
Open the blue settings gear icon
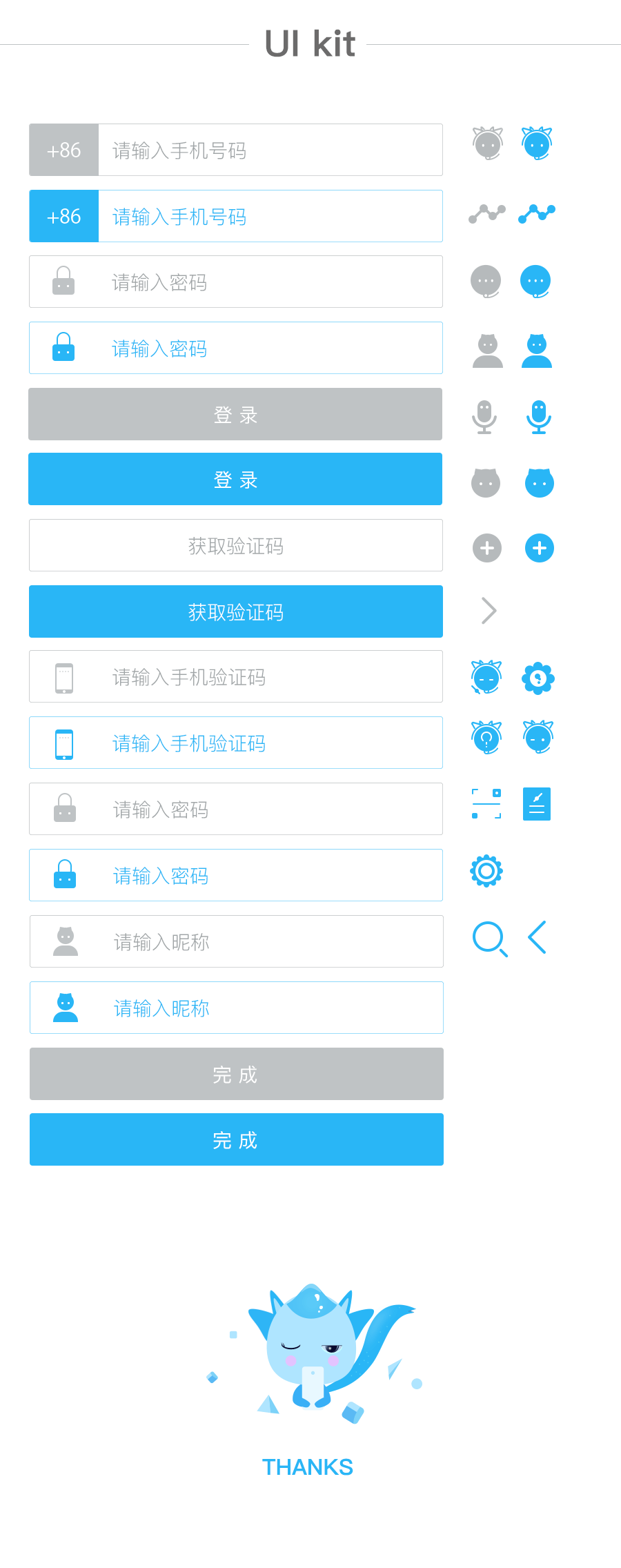(486, 870)
